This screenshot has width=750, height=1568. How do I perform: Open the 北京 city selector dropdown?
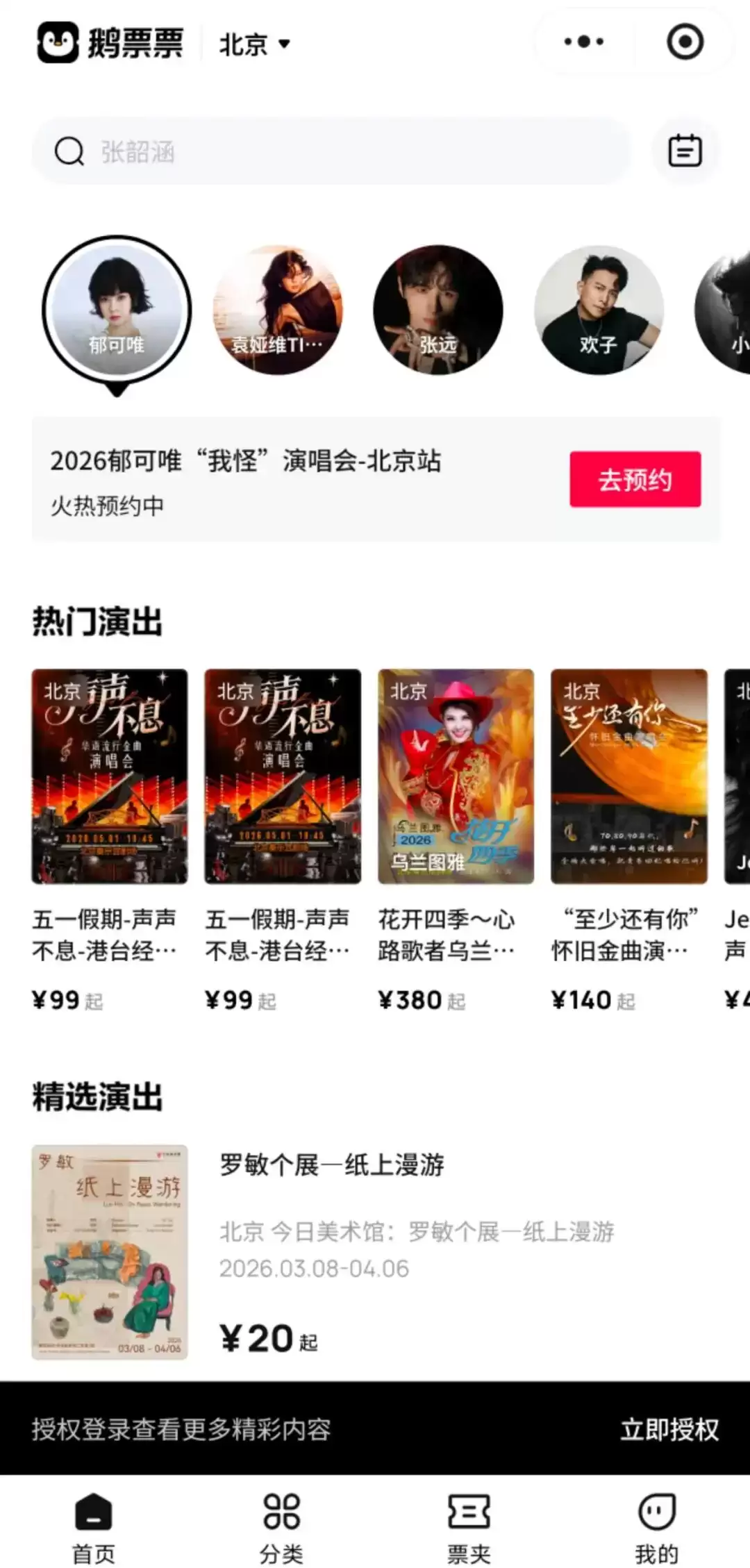tap(254, 44)
